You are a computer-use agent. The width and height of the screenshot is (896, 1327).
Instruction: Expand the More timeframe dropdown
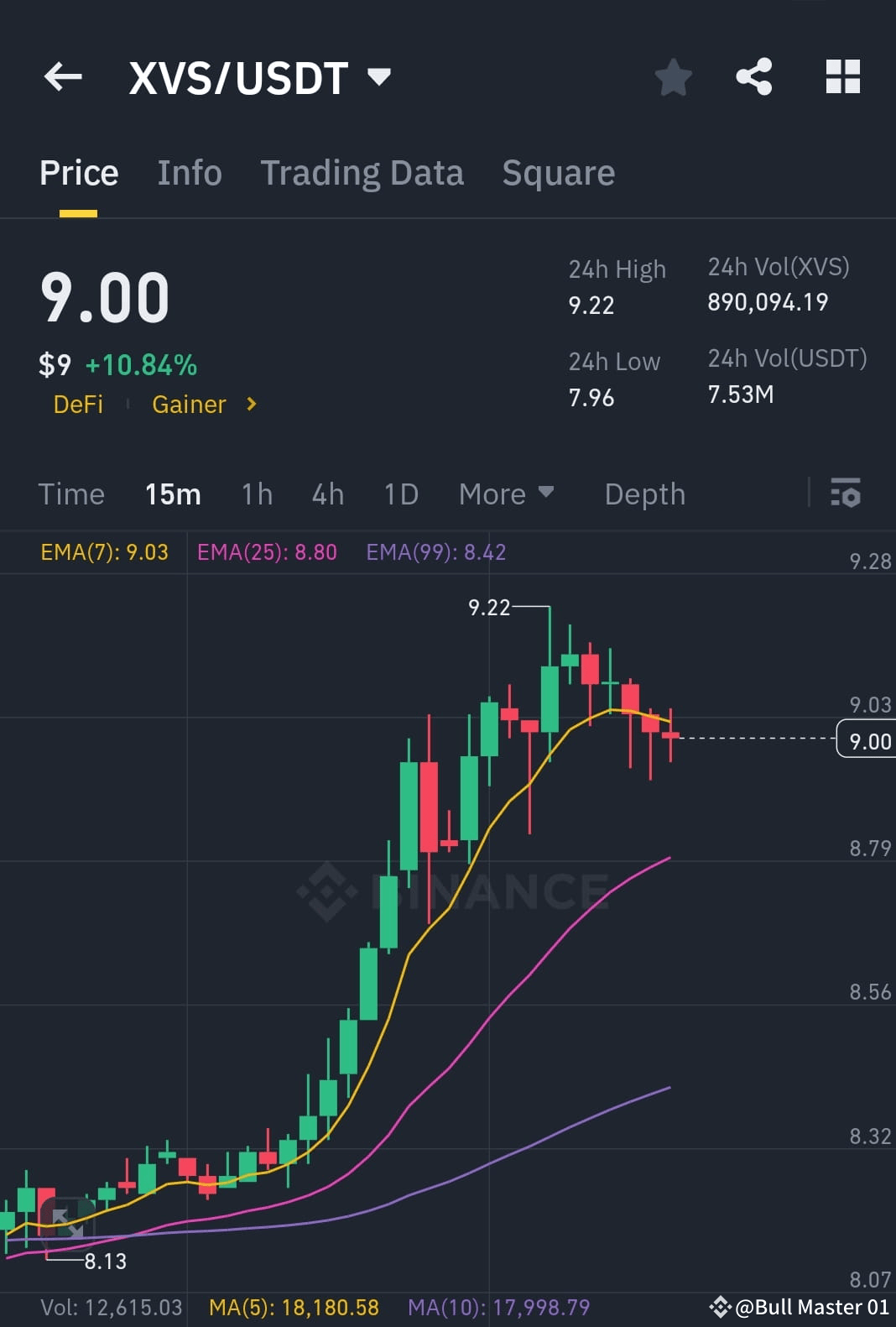506,494
